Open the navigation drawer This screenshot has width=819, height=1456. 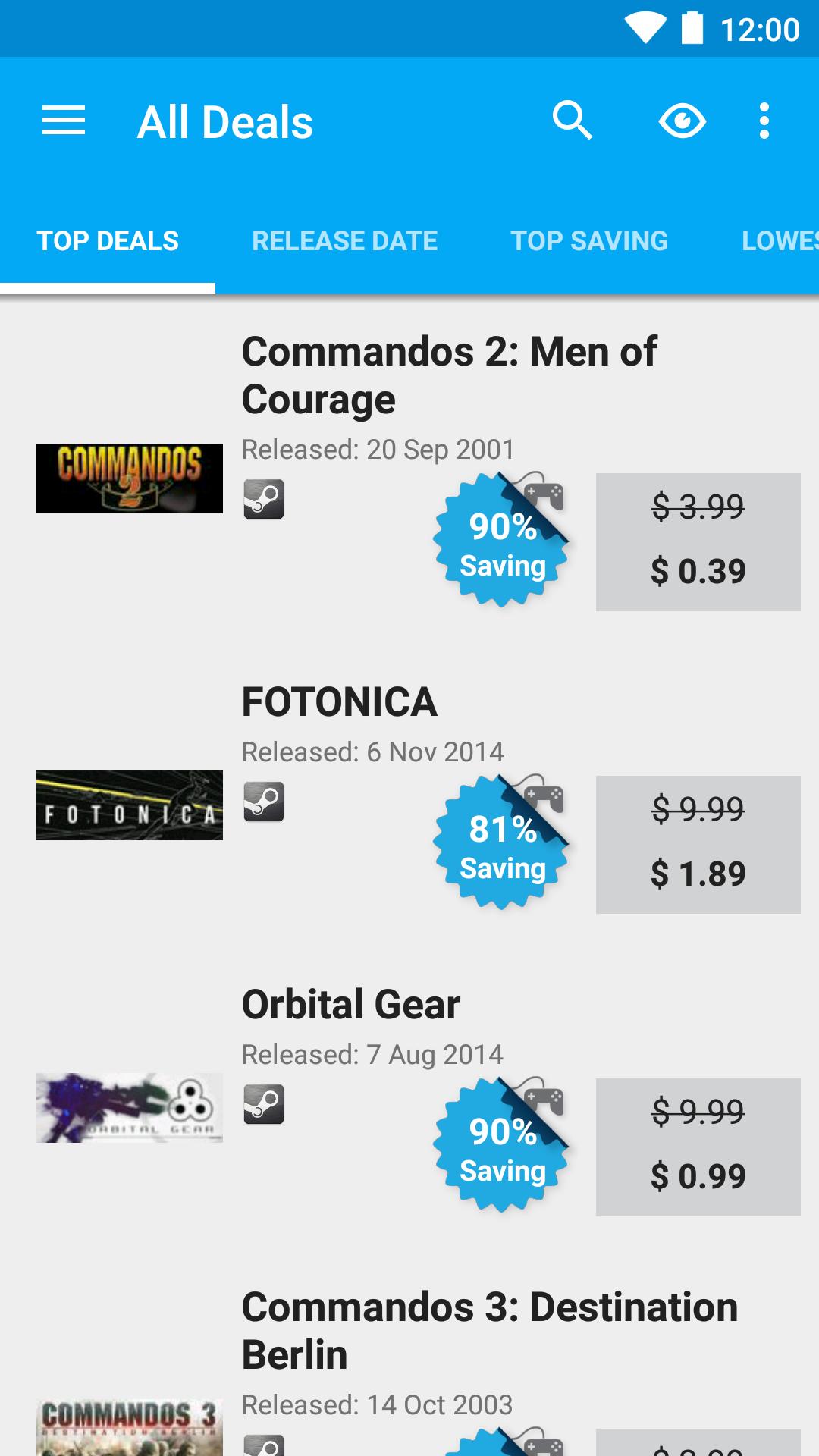tap(64, 120)
